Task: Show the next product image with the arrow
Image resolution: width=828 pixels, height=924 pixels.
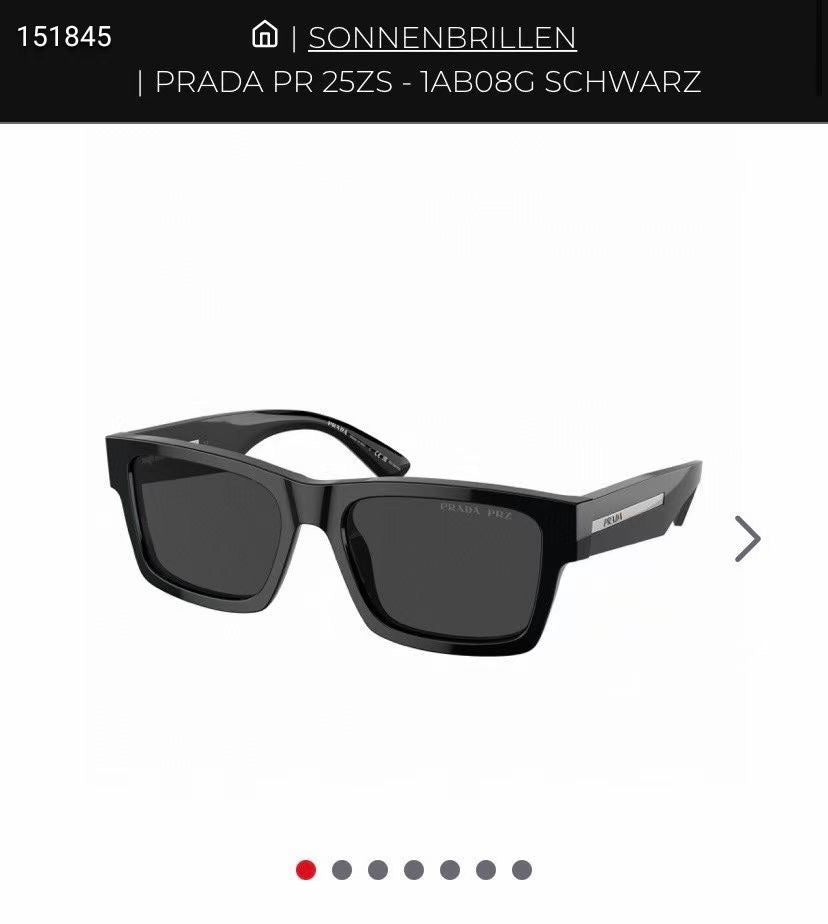Action: (x=747, y=539)
